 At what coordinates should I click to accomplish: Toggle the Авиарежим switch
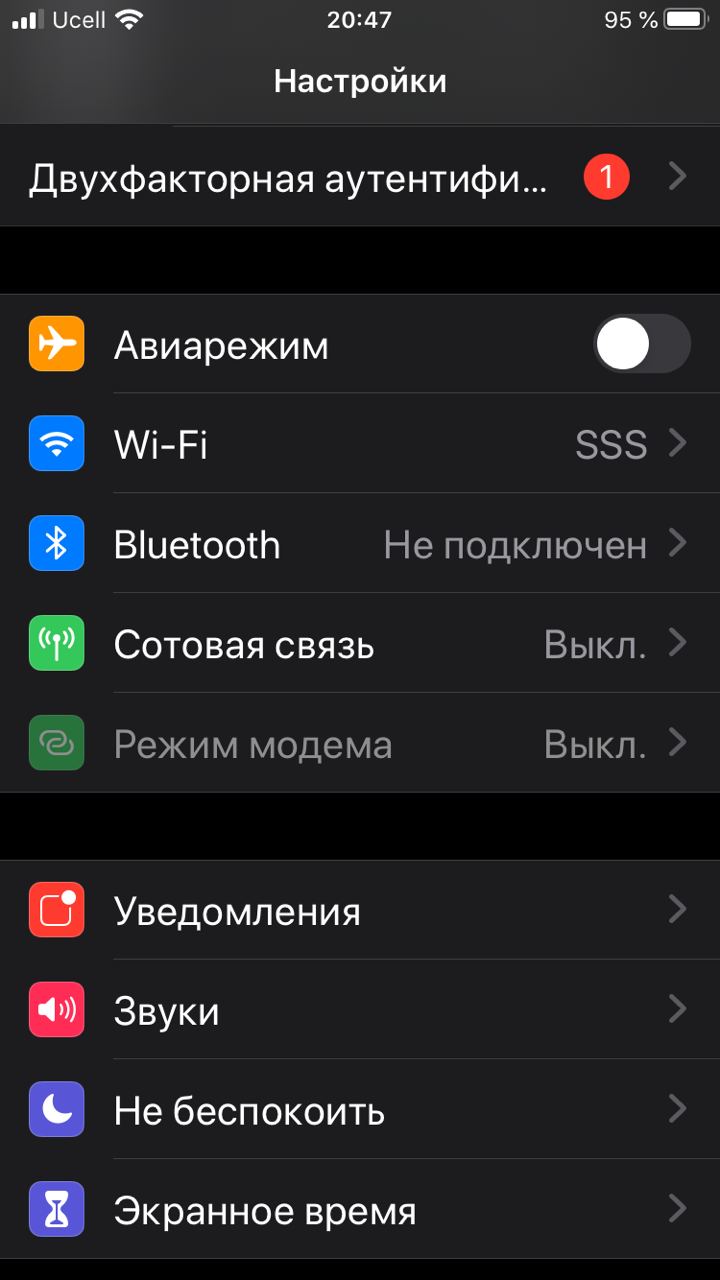click(642, 345)
